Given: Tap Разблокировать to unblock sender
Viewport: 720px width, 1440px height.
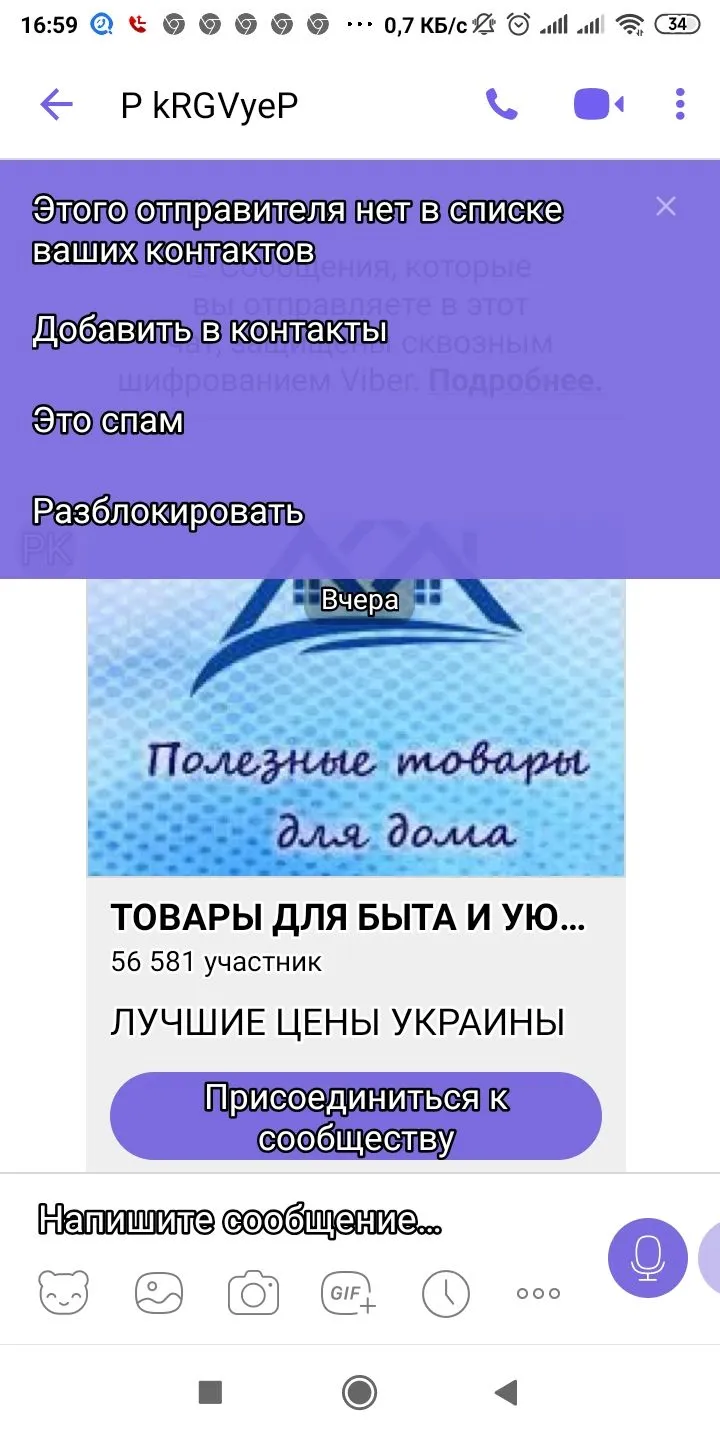Looking at the screenshot, I should [x=168, y=511].
